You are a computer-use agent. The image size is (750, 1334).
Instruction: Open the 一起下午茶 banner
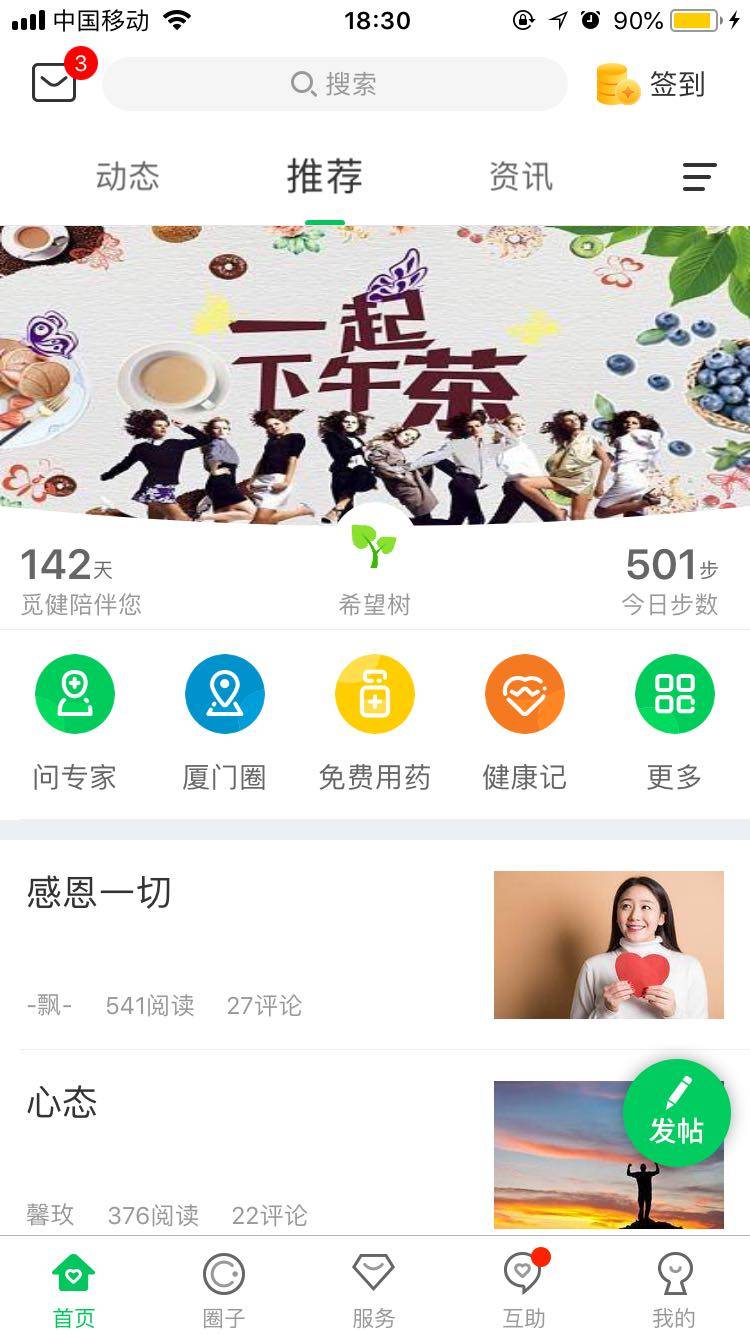[375, 370]
